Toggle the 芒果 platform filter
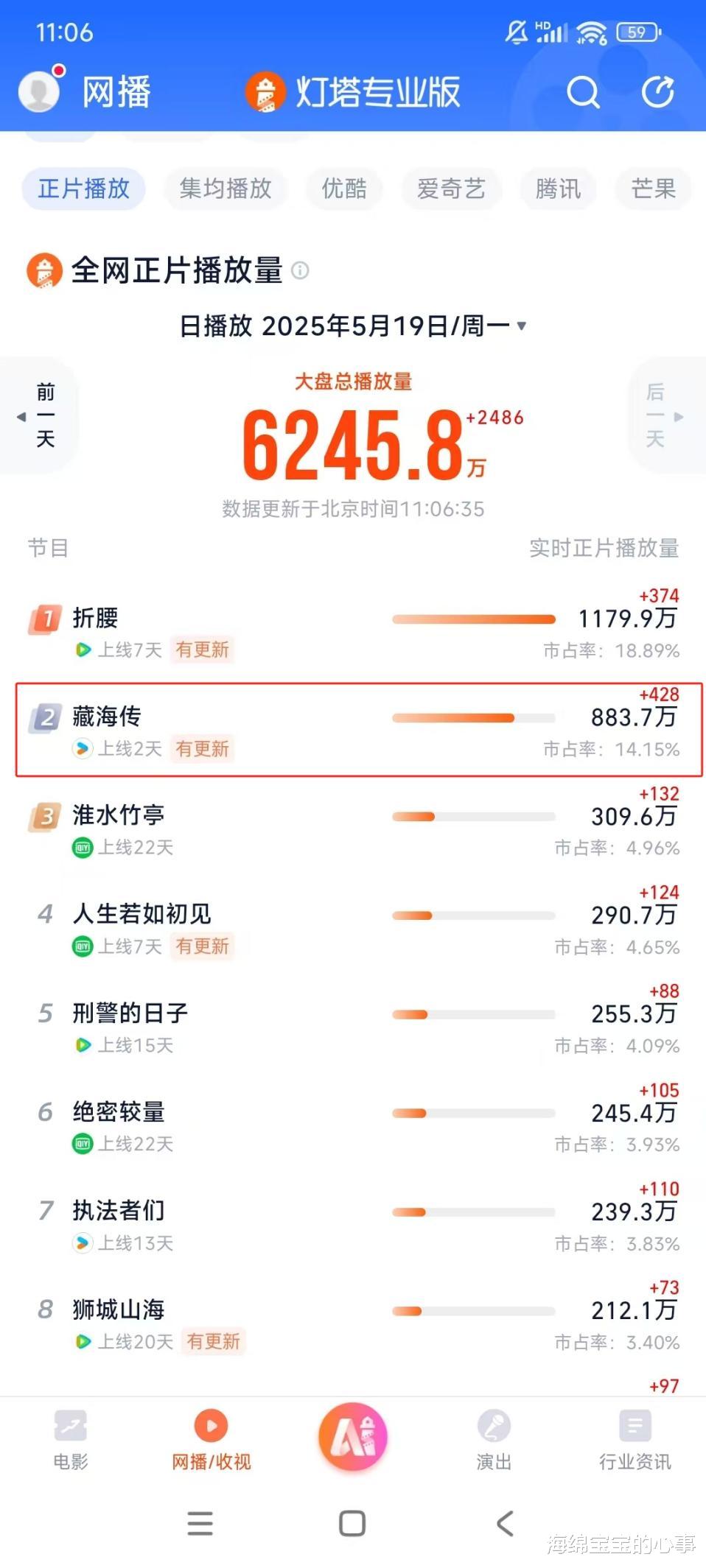706x1568 pixels. coord(653,189)
